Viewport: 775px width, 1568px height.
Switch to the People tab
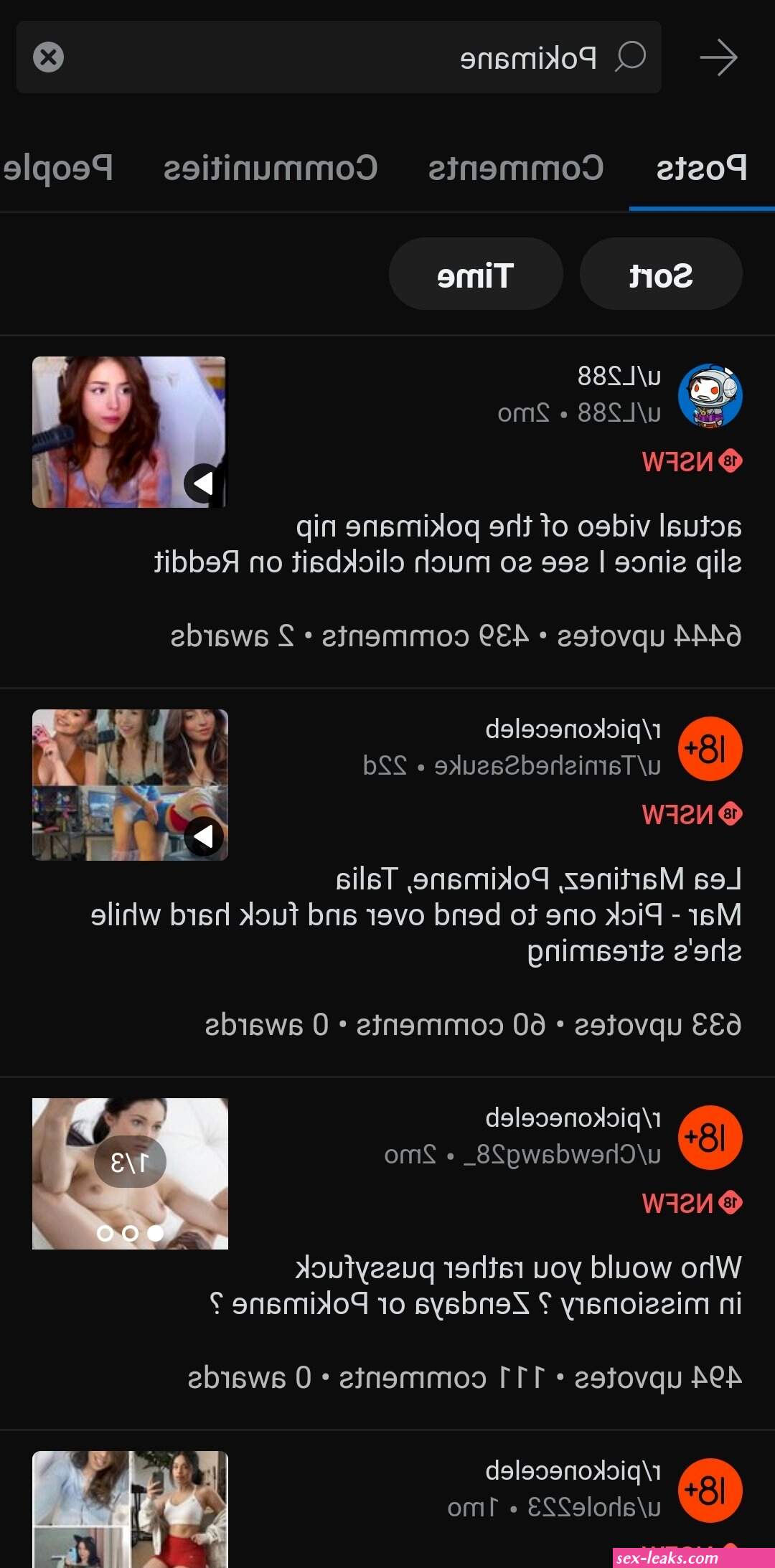point(57,169)
